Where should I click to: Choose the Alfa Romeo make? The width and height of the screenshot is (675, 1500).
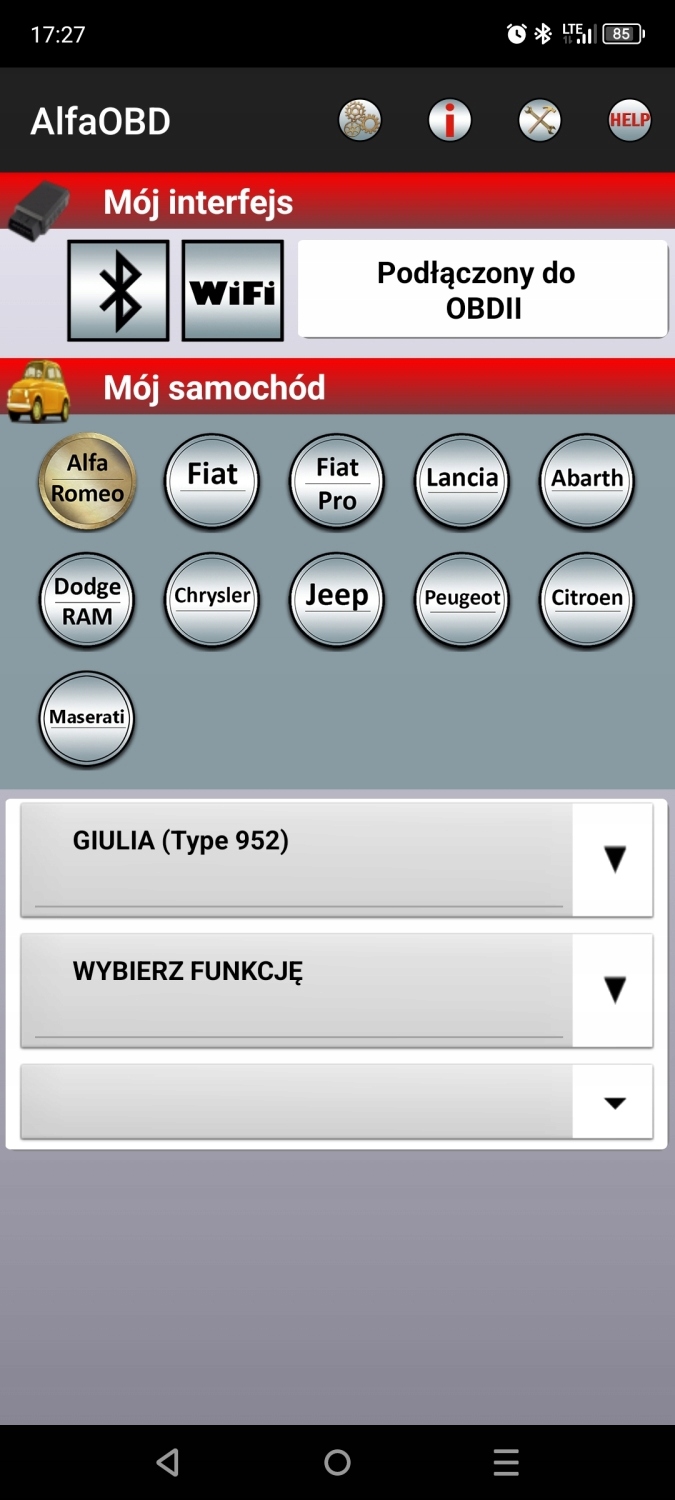(x=87, y=481)
